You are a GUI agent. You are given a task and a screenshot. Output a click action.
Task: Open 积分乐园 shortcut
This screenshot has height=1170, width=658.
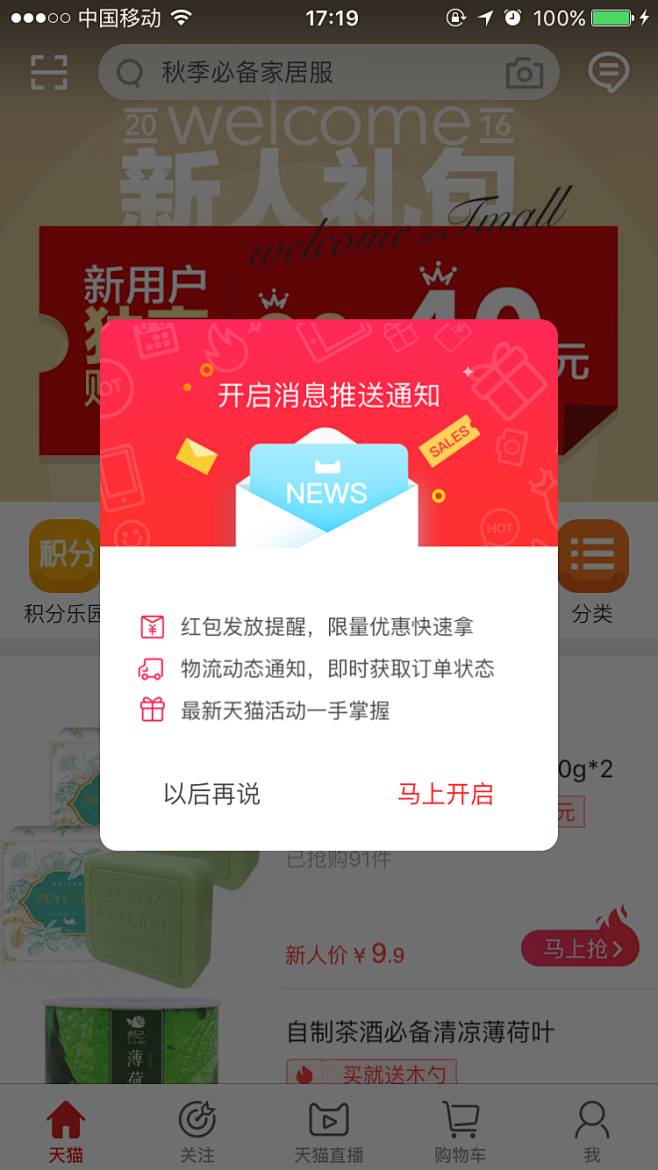pos(62,572)
